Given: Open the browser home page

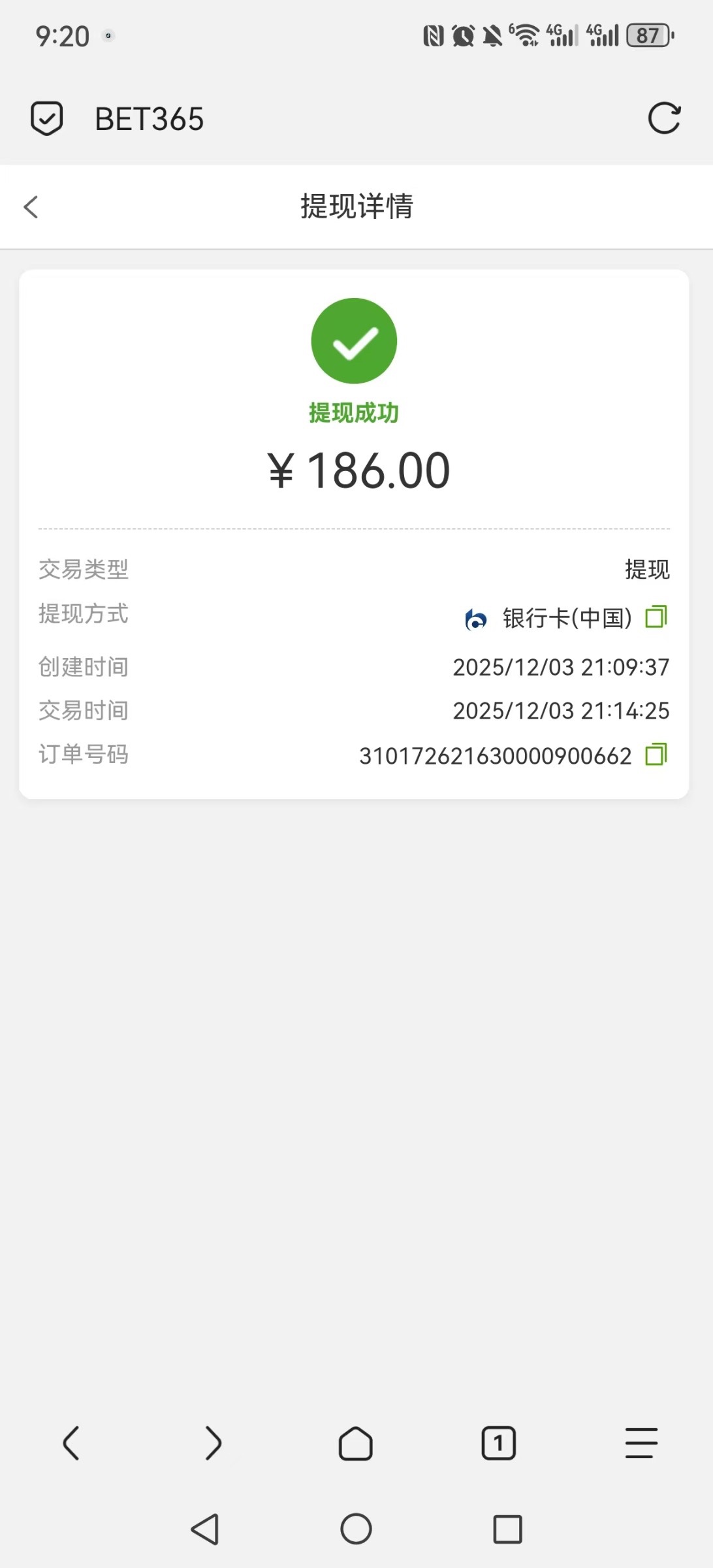Looking at the screenshot, I should pos(356,1443).
